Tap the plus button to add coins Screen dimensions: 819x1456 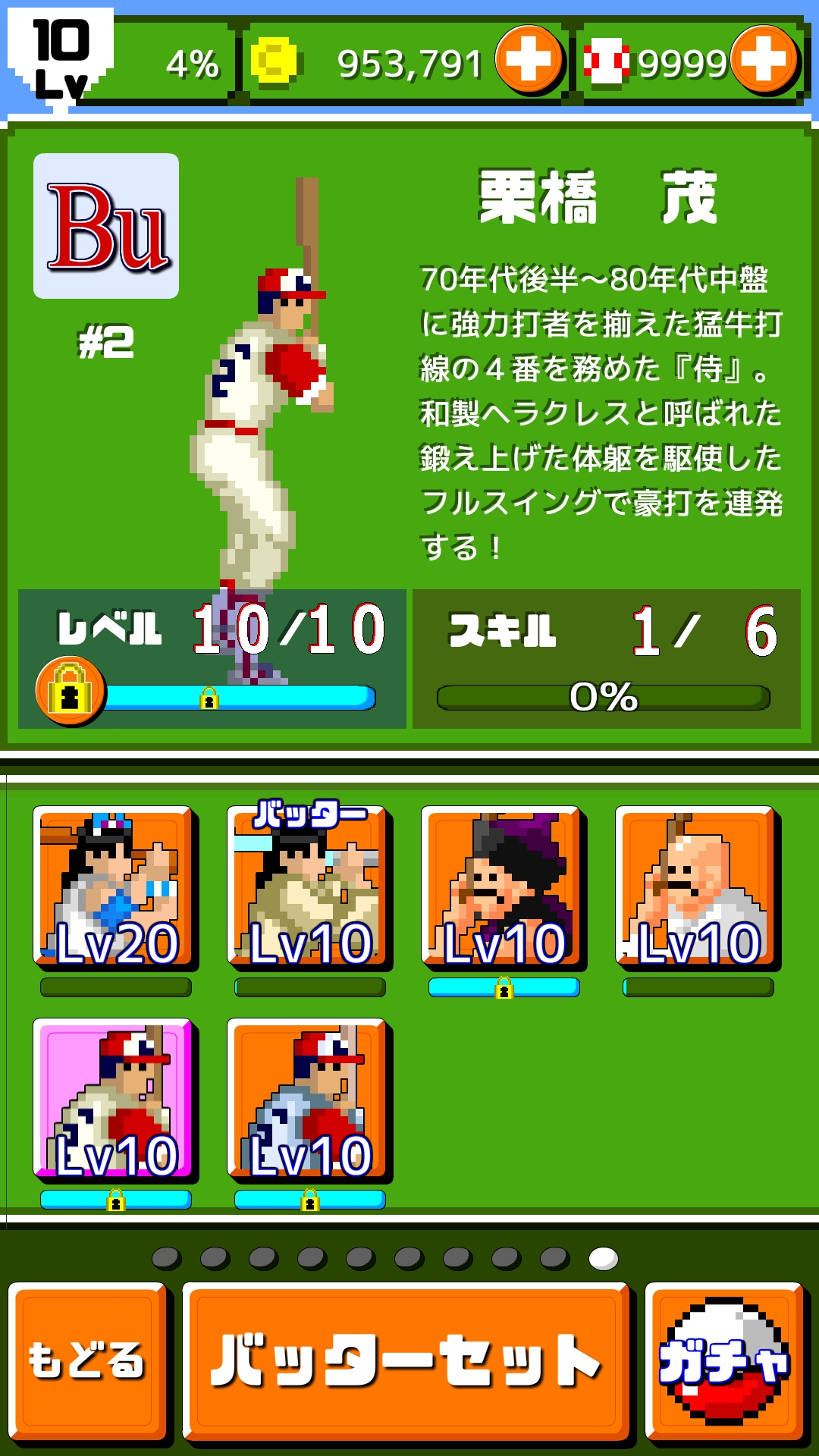tap(529, 60)
